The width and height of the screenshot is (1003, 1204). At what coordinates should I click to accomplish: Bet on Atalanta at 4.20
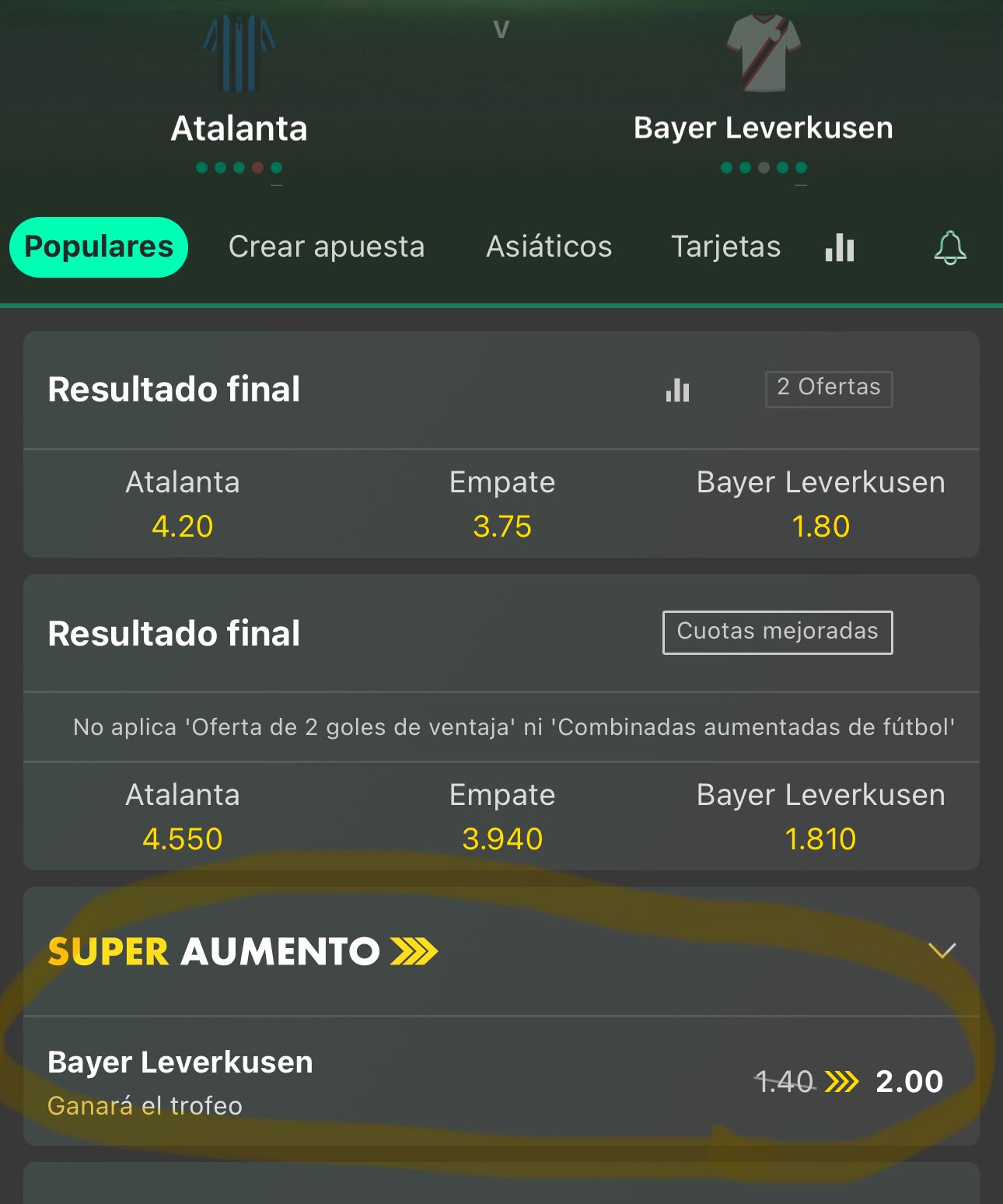coord(183,506)
